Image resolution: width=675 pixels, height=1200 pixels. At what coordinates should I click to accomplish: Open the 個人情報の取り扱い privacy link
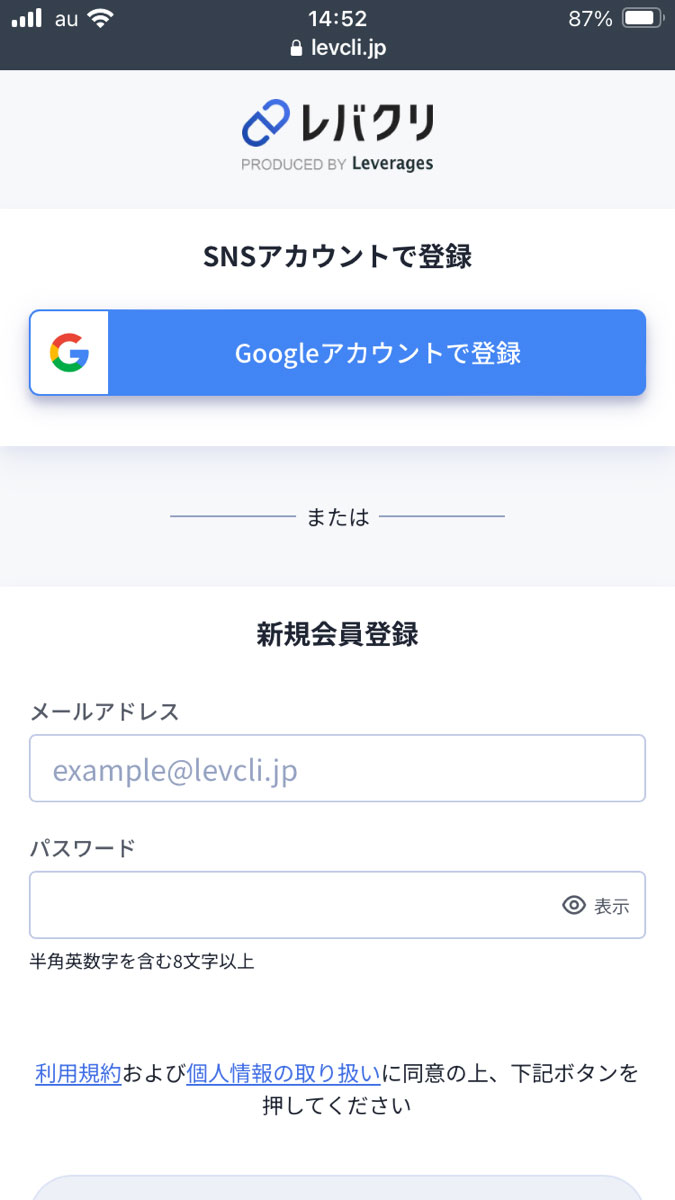point(284,1074)
